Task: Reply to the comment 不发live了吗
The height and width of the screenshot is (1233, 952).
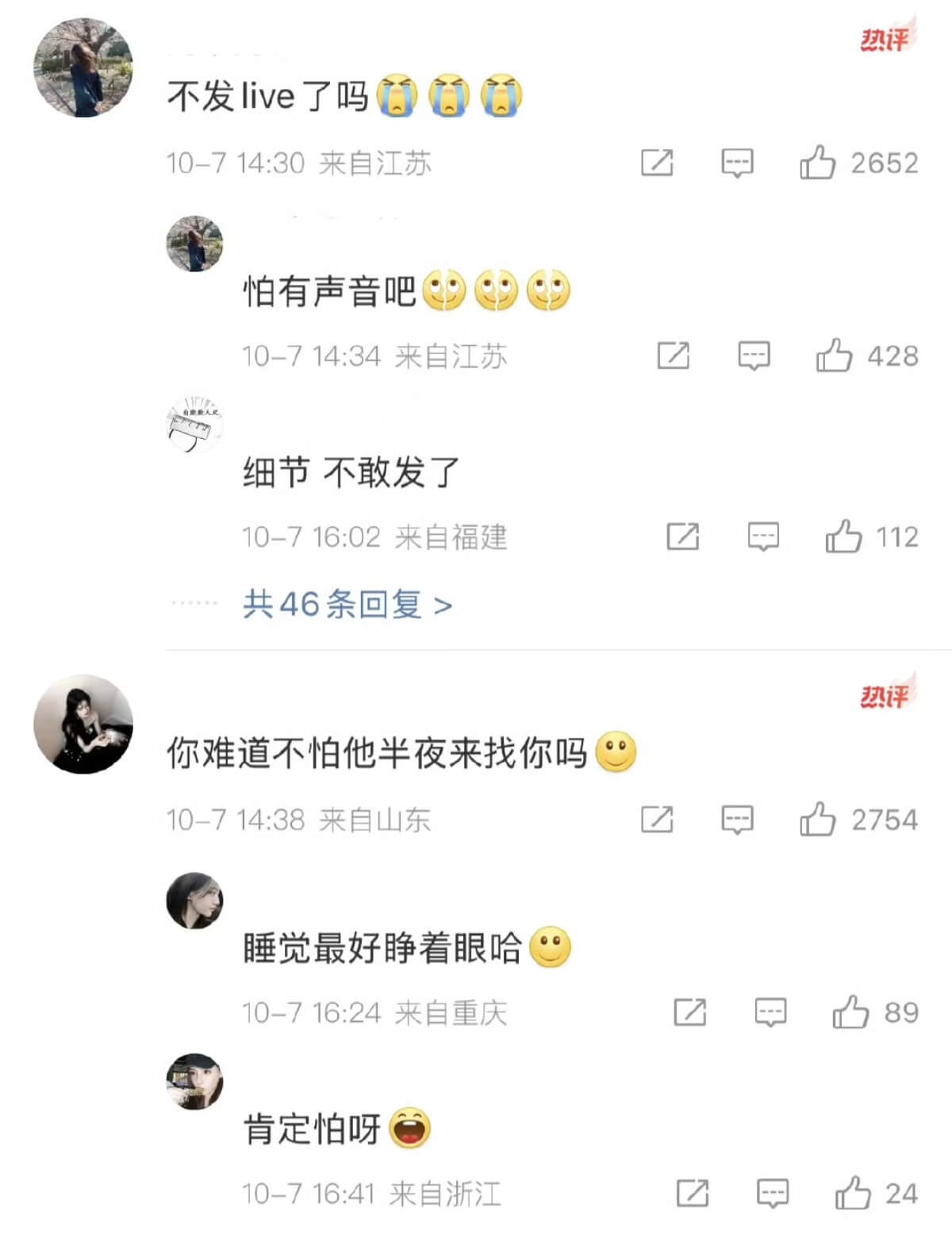Action: 737,163
